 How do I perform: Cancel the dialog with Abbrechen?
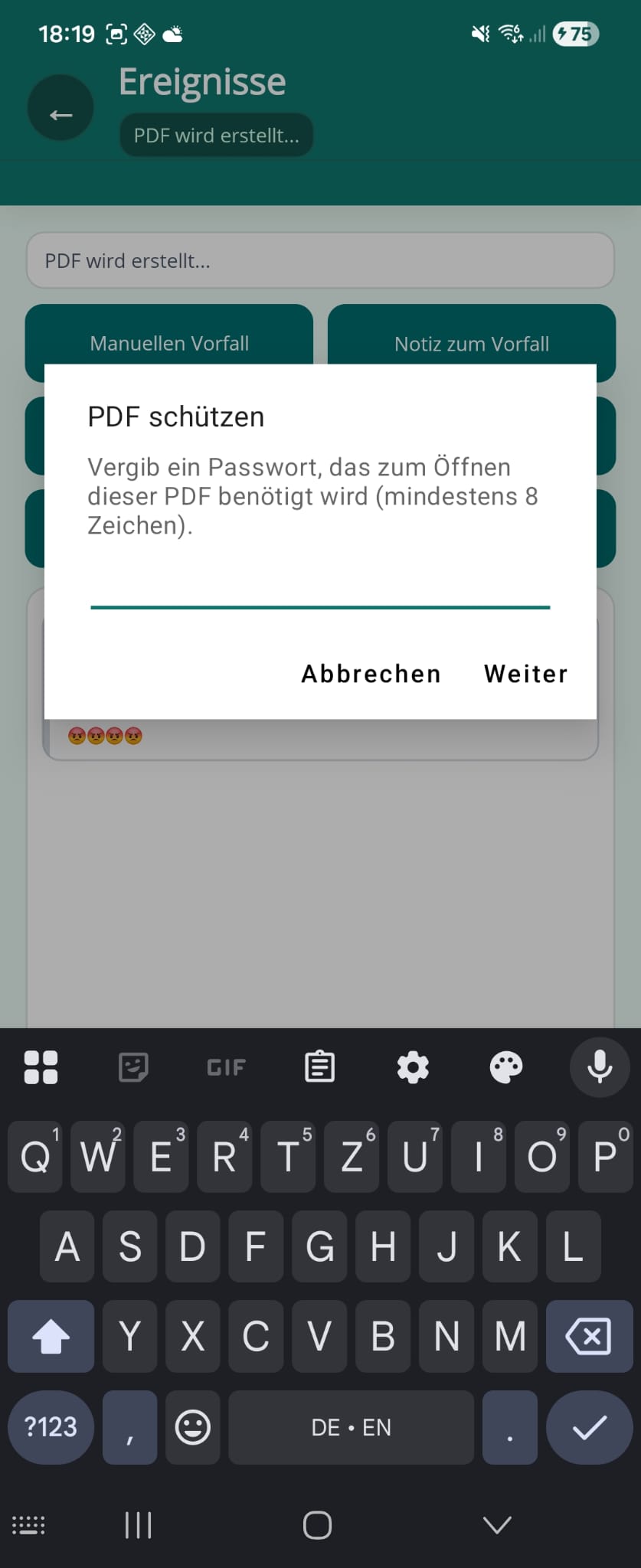[370, 673]
